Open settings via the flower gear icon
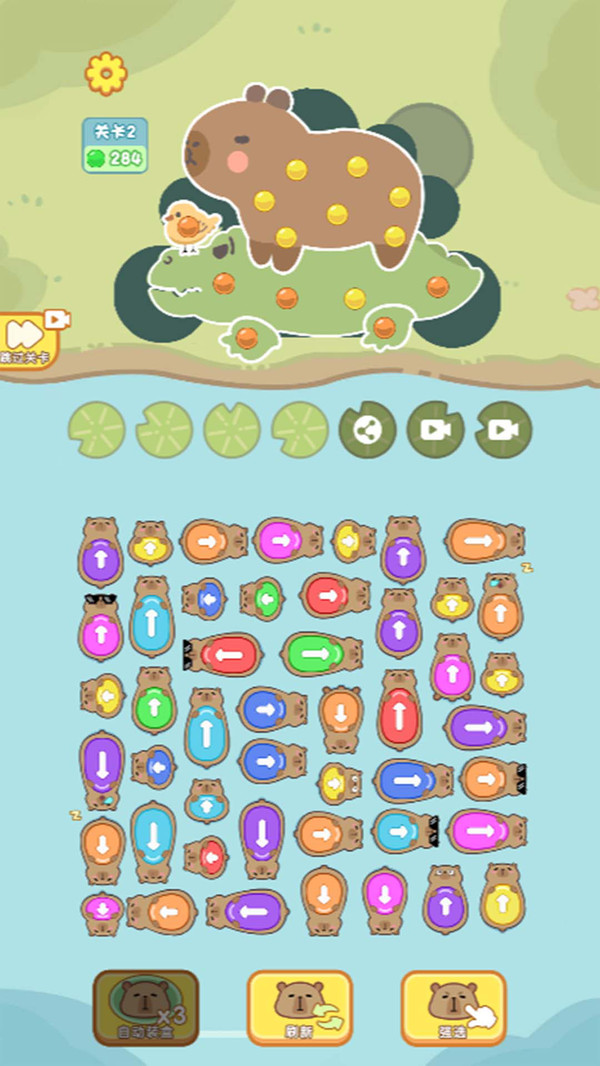Screen dimensions: 600x1066 coord(106,73)
